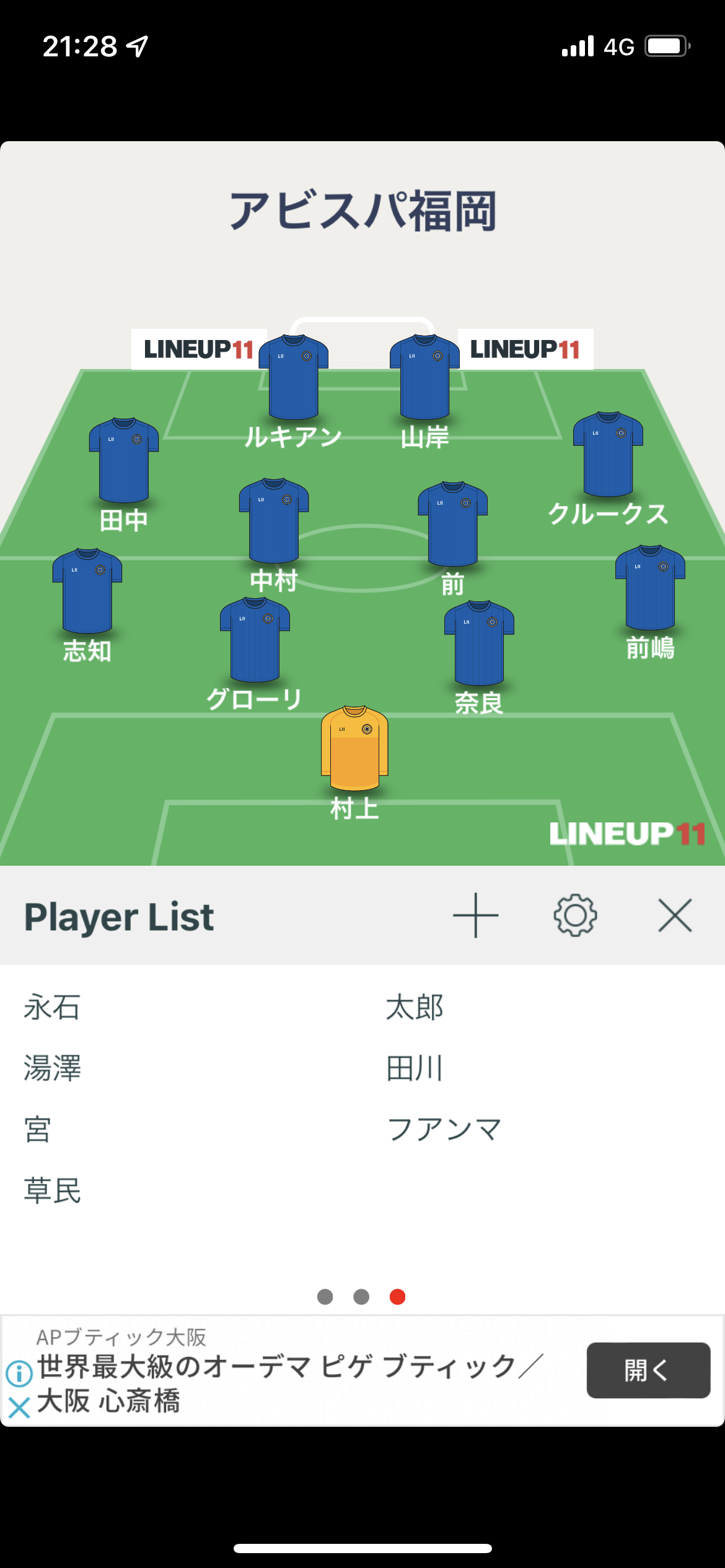Pick player 草民 from the list

coord(53,1190)
